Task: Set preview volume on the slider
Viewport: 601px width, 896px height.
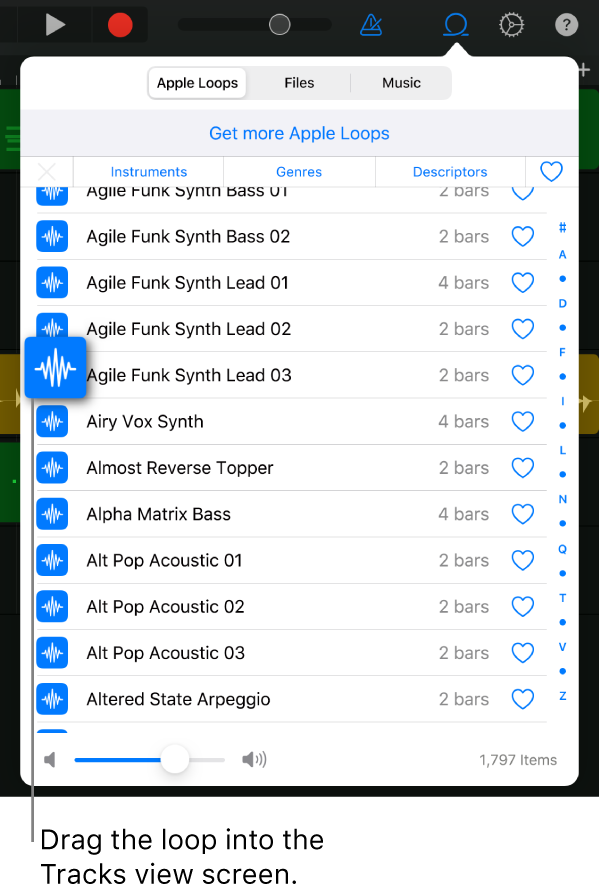Action: pos(175,760)
